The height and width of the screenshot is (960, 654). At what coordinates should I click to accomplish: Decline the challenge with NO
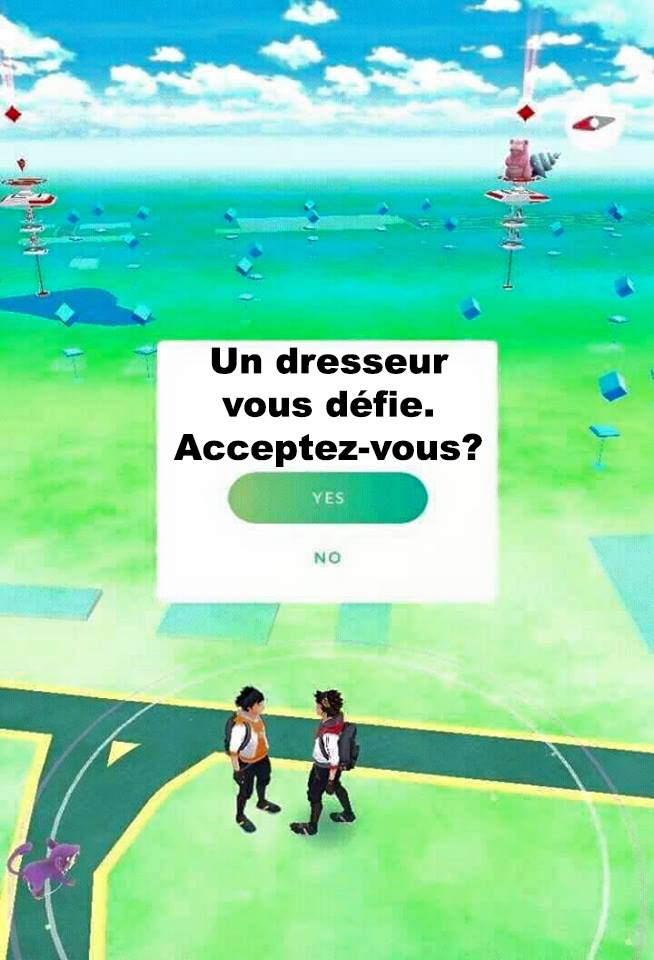[x=327, y=558]
